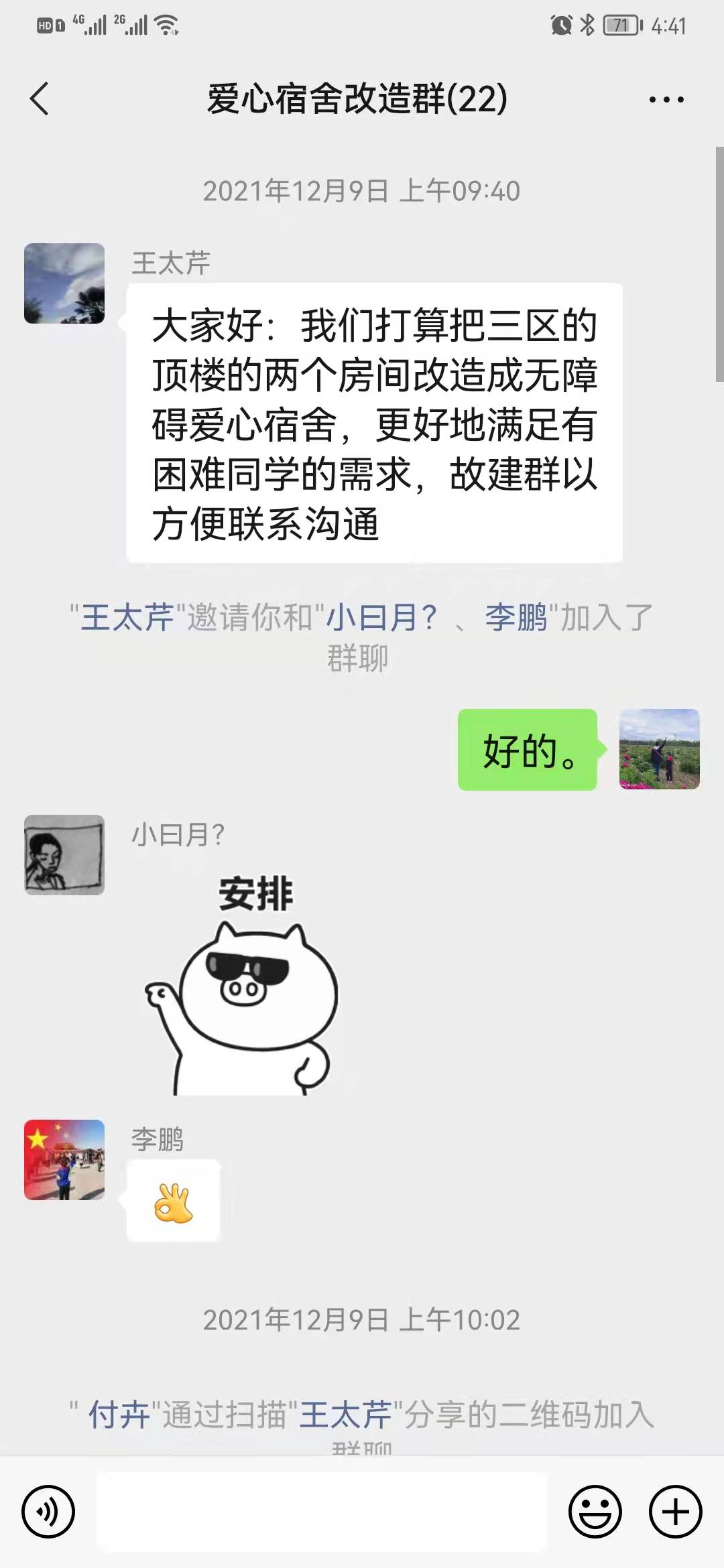
Task: Tap my own avatar beside 好的。
Action: (659, 749)
